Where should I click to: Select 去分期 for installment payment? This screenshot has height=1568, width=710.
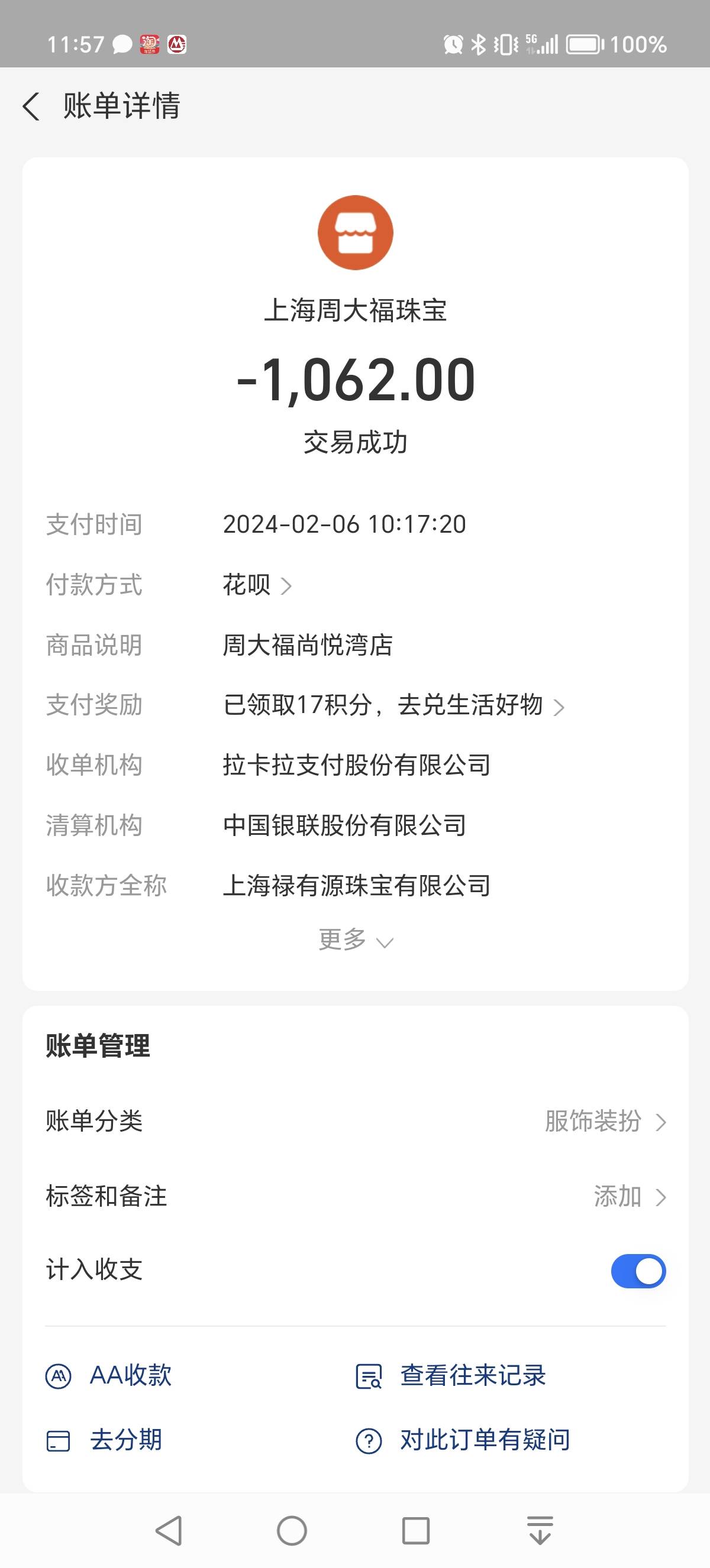104,1440
